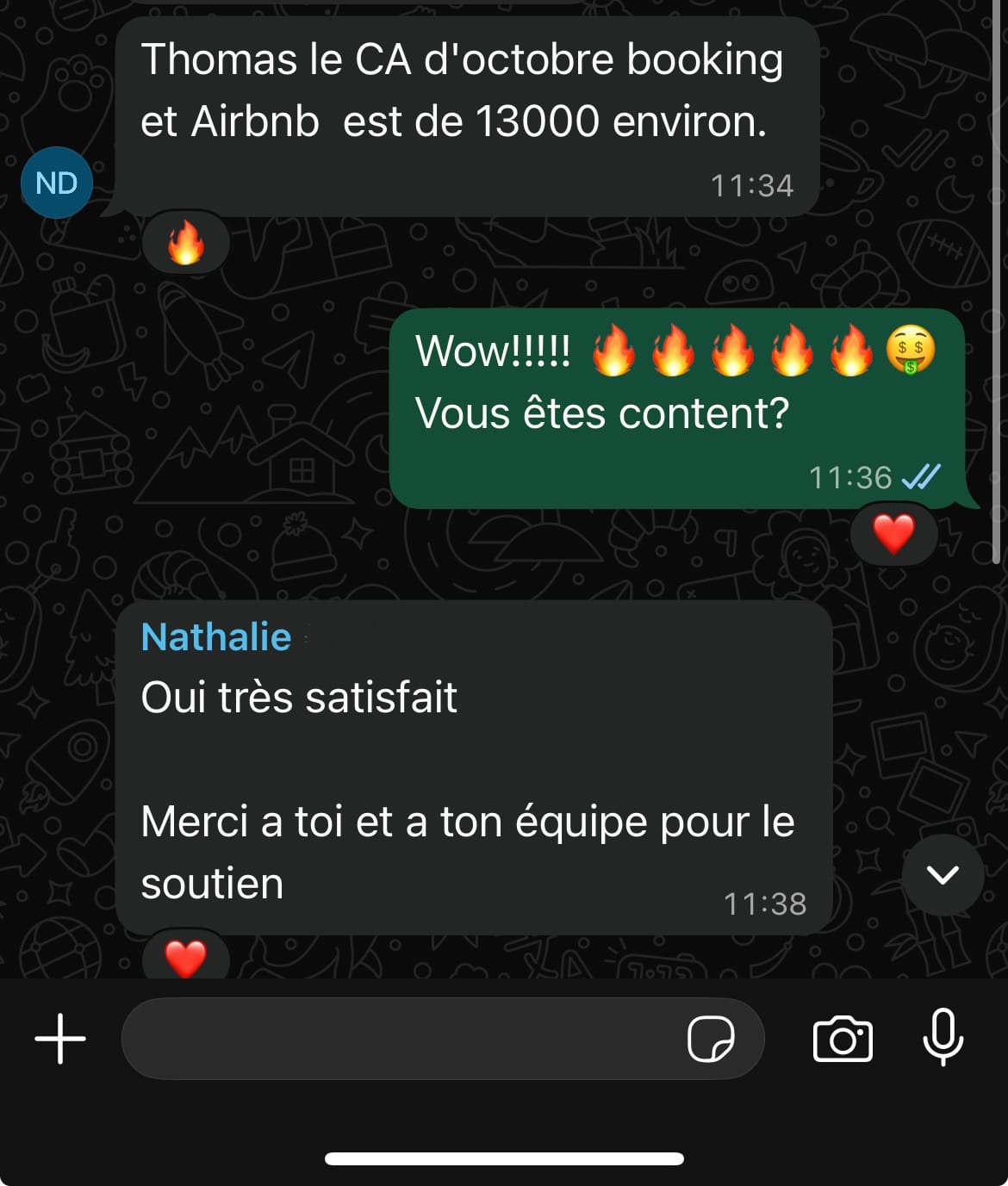Screen dimensions: 1008x1186
Task: View the heart reaction under Nathalie's message
Action: [186, 958]
